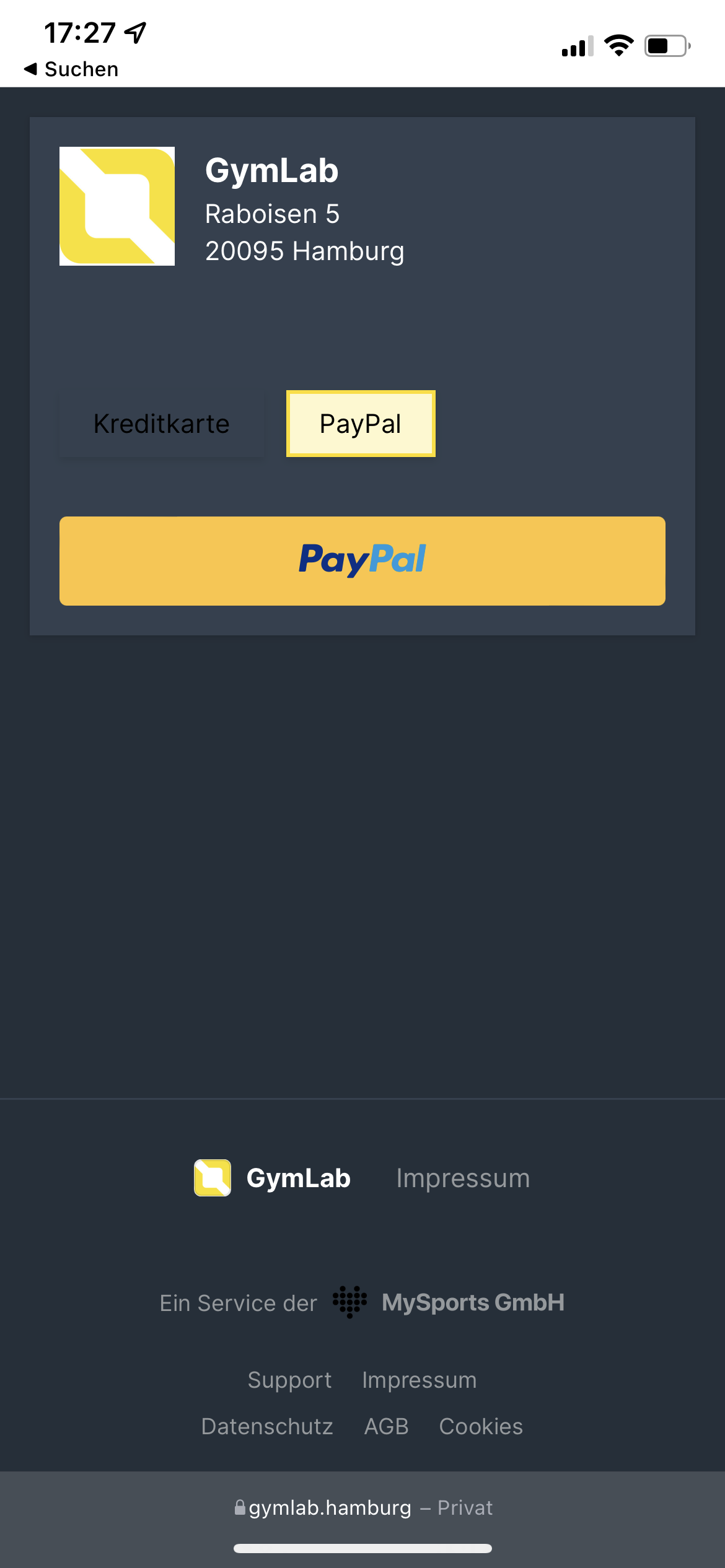
Task: Open the Cookies settings link
Action: [x=481, y=1426]
